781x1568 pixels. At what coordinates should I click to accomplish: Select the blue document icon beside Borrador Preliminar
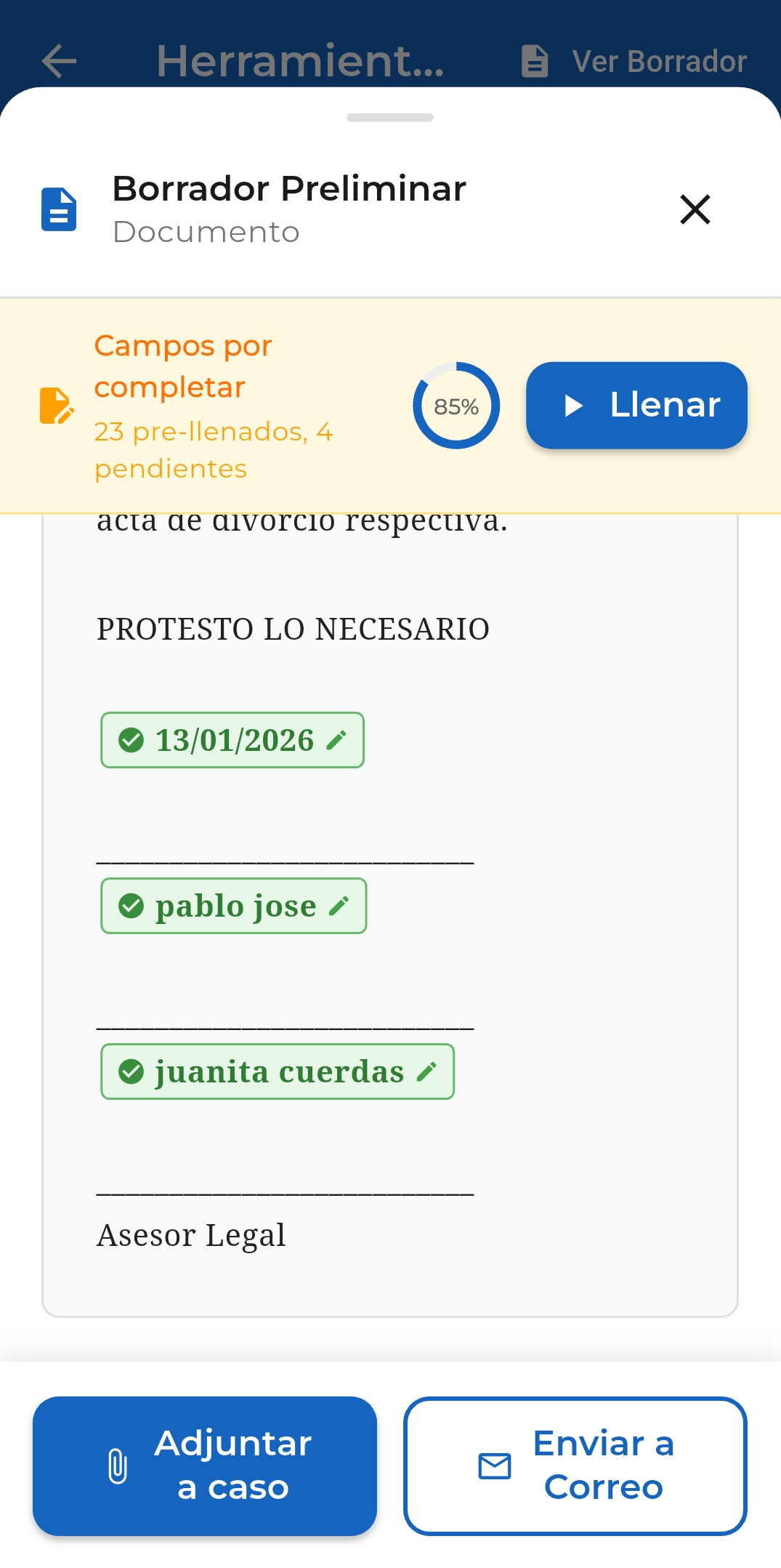coord(59,209)
